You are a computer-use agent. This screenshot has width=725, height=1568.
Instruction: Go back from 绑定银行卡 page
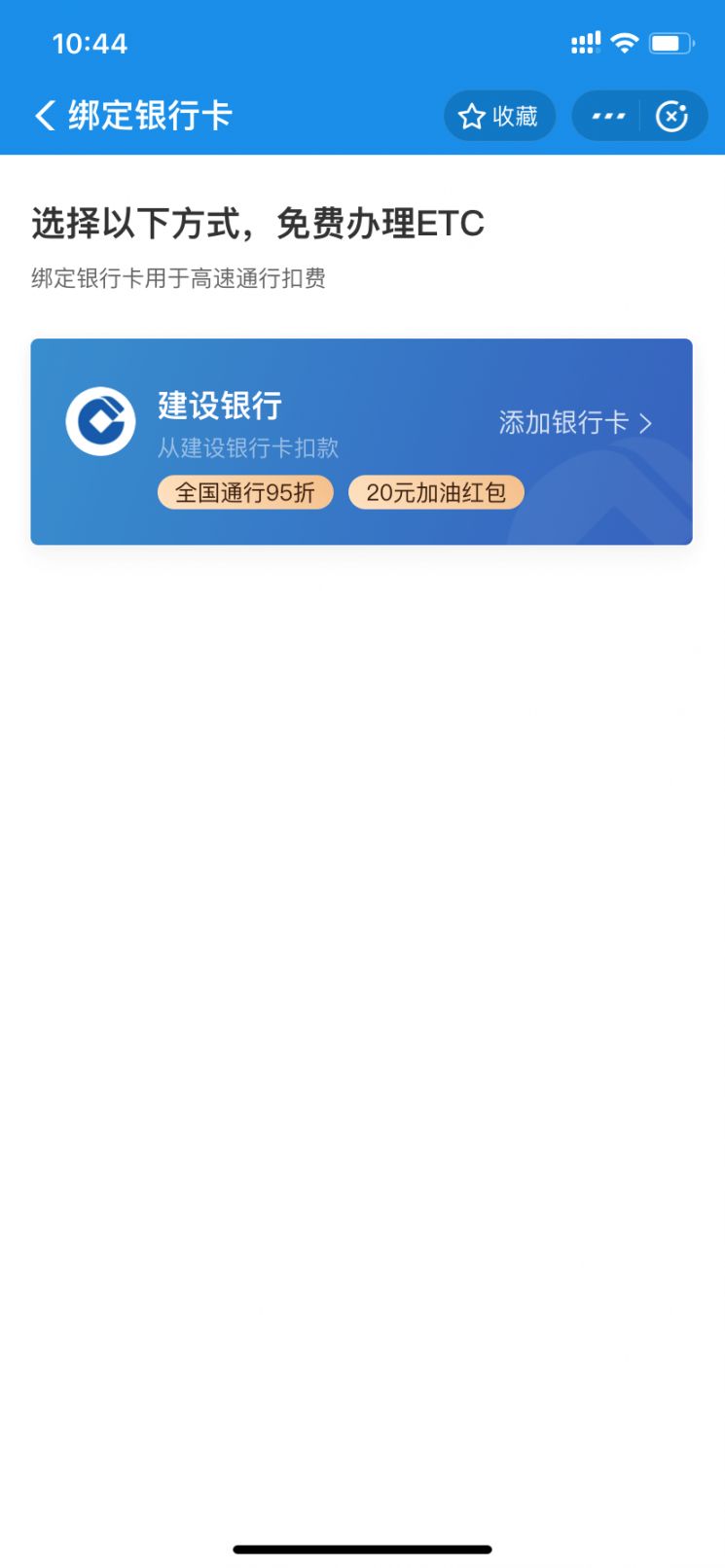tap(45, 116)
